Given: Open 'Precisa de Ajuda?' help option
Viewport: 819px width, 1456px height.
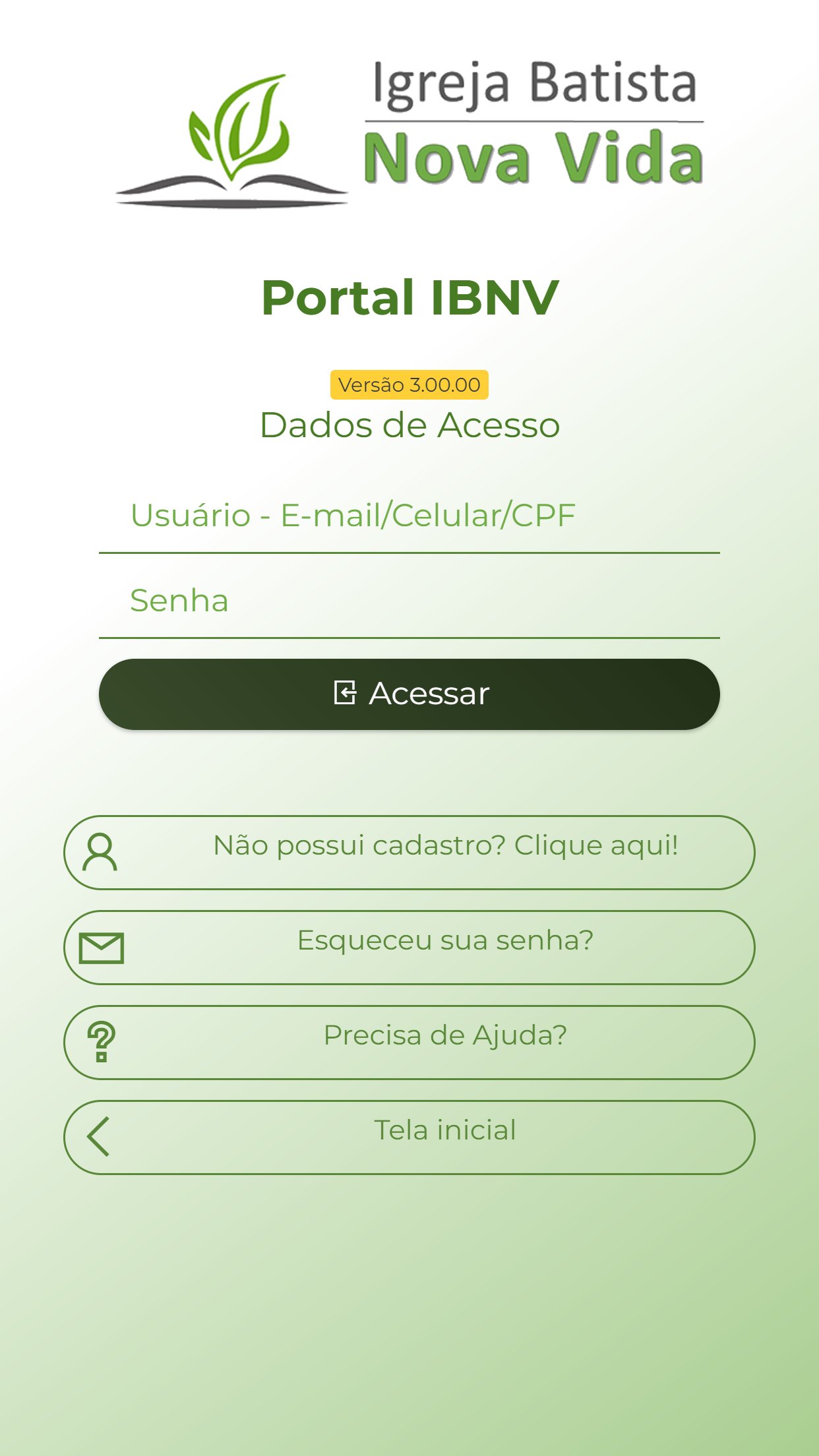Looking at the screenshot, I should pyautogui.click(x=409, y=1042).
